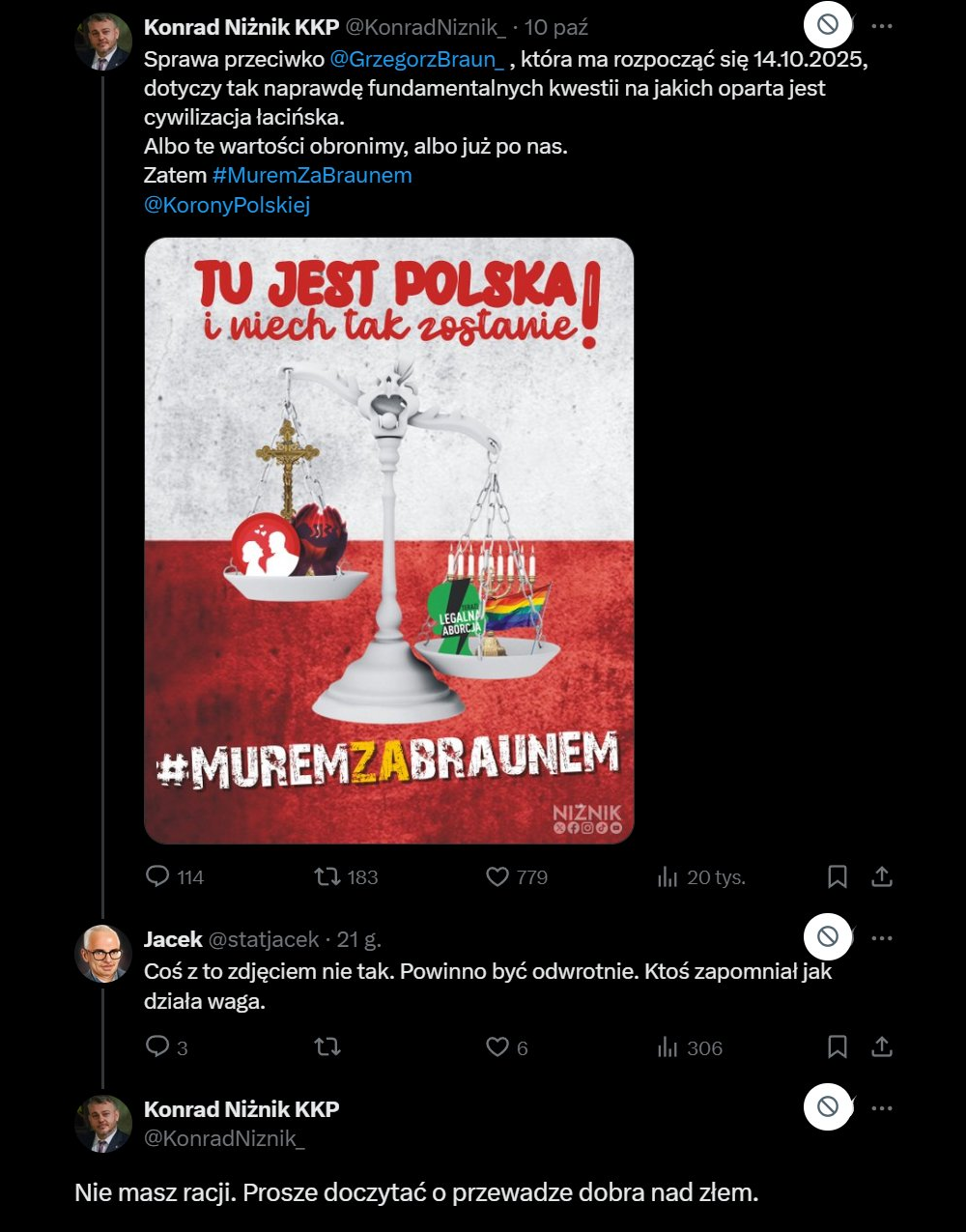The height and width of the screenshot is (1232, 966).
Task: Bookmark Jacek's comment
Action: point(838,1046)
